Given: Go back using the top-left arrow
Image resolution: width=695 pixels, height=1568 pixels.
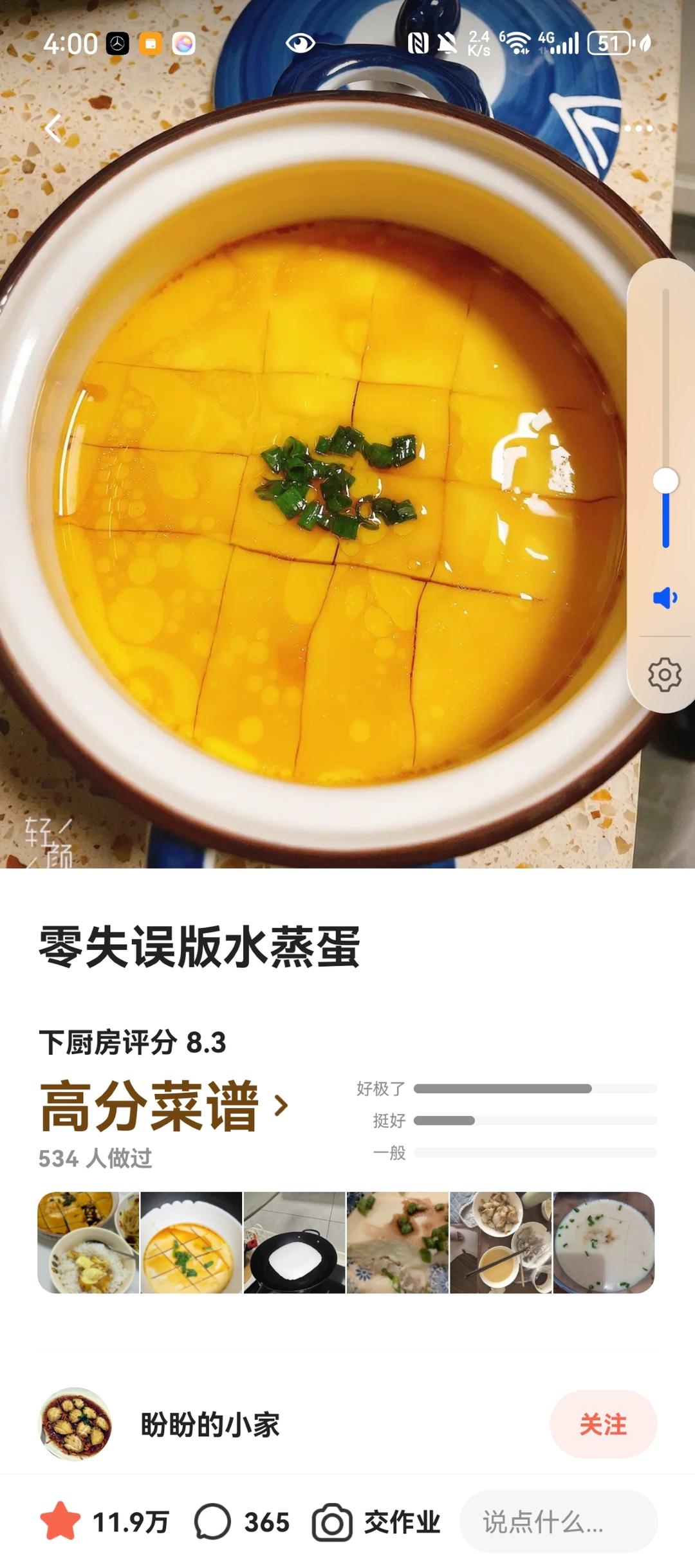Looking at the screenshot, I should click(x=54, y=128).
